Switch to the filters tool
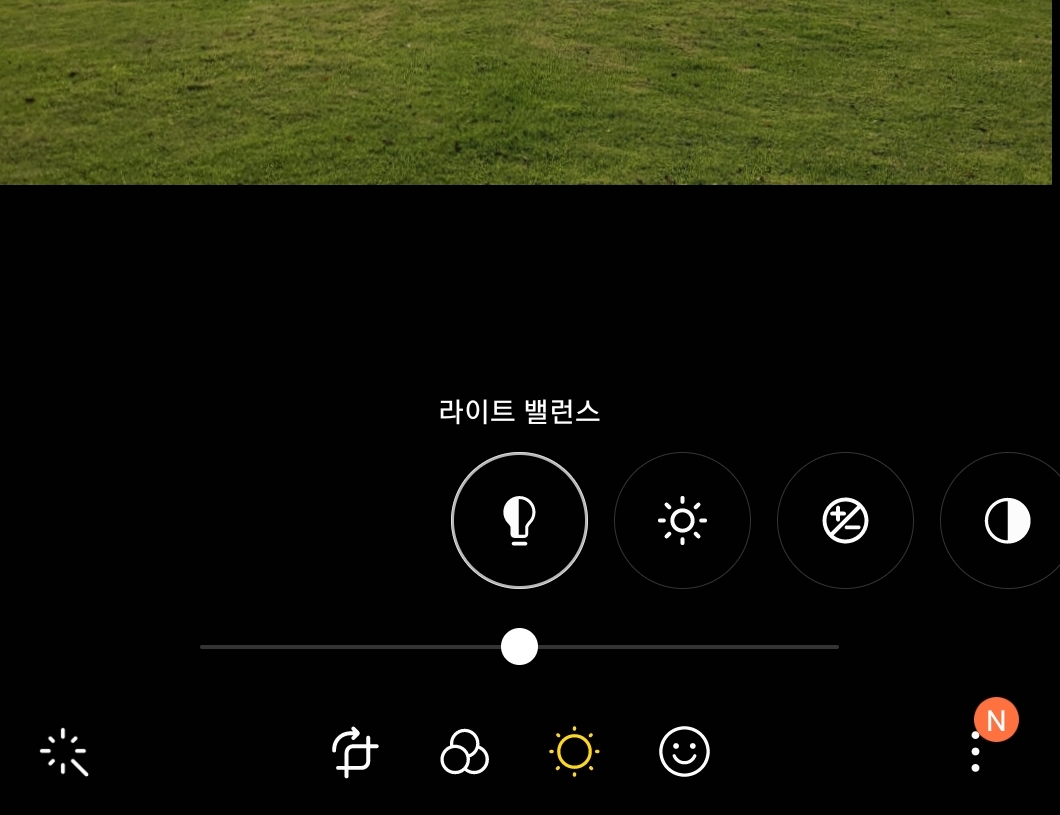This screenshot has width=1060, height=815. tap(464, 751)
